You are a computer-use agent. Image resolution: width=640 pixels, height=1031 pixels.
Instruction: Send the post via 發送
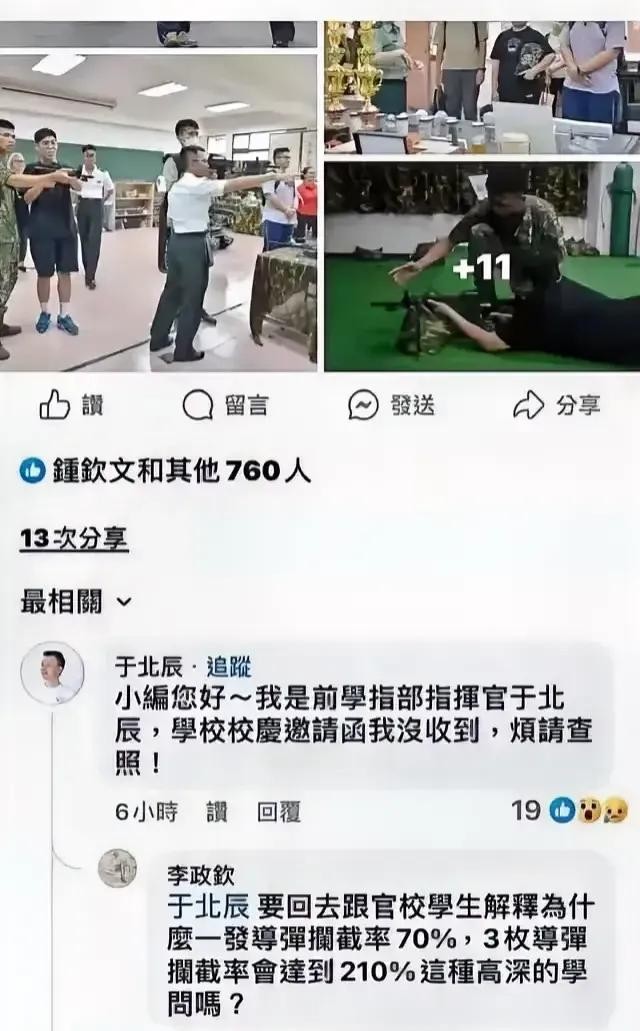pos(392,405)
